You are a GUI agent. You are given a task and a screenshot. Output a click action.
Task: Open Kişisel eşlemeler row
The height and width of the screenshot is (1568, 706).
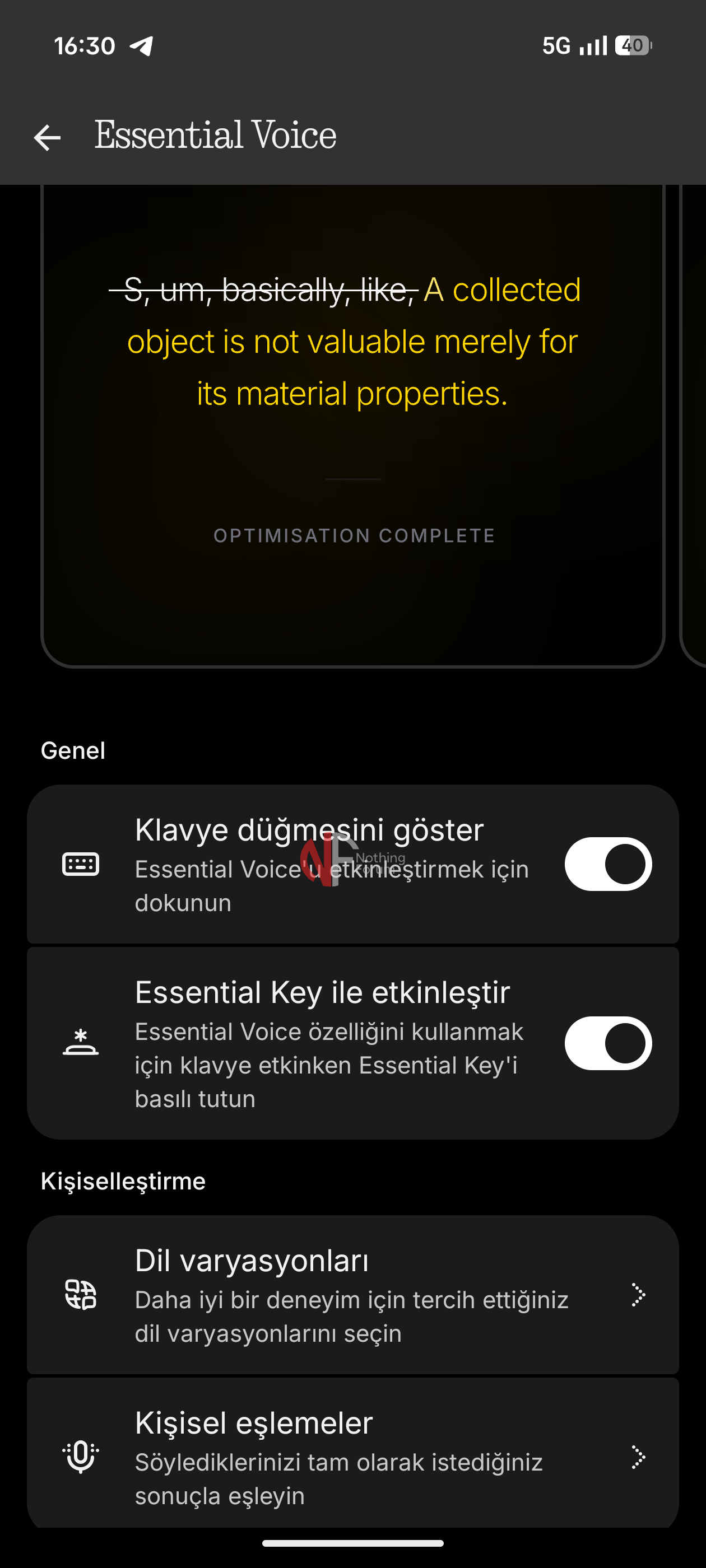[352, 1457]
